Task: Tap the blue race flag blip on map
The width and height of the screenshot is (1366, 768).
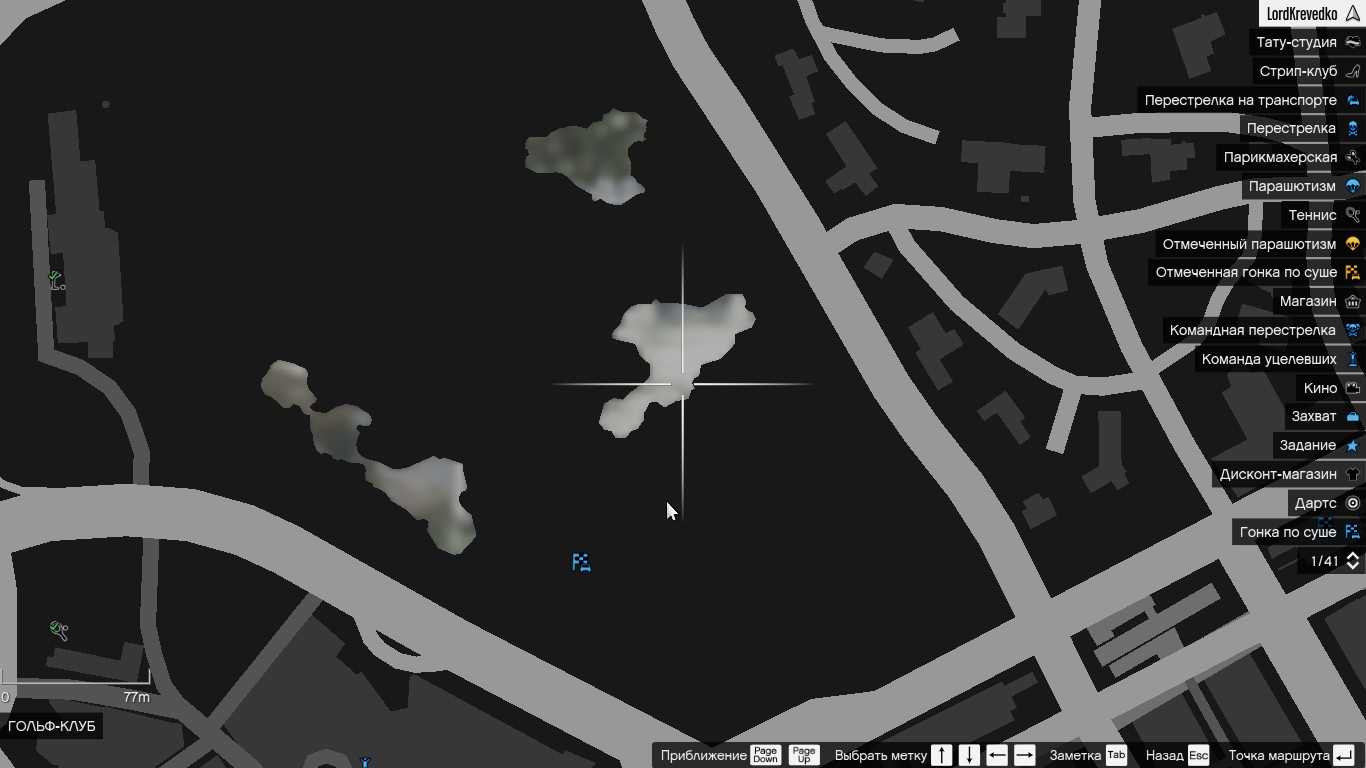Action: click(x=581, y=562)
